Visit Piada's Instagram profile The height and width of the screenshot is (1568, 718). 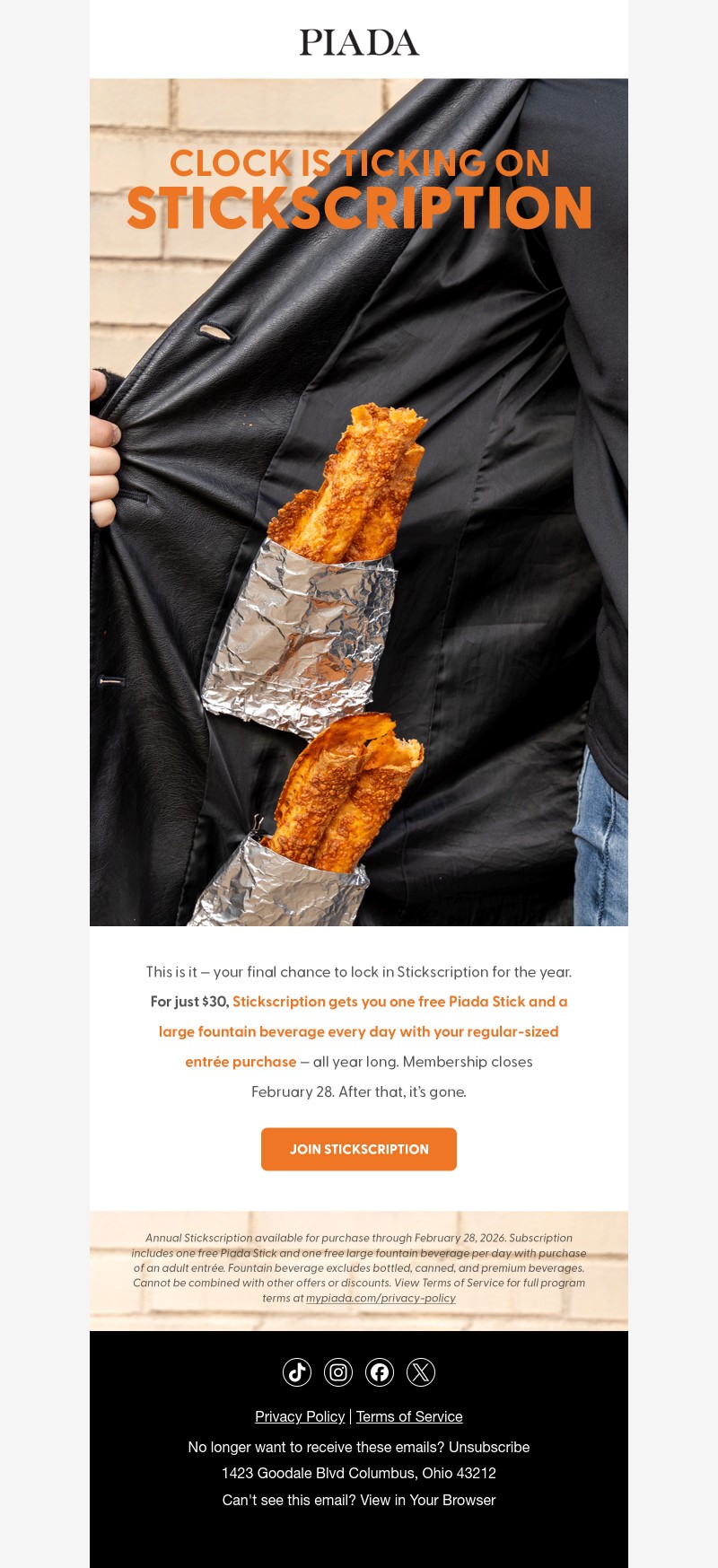coord(338,1371)
